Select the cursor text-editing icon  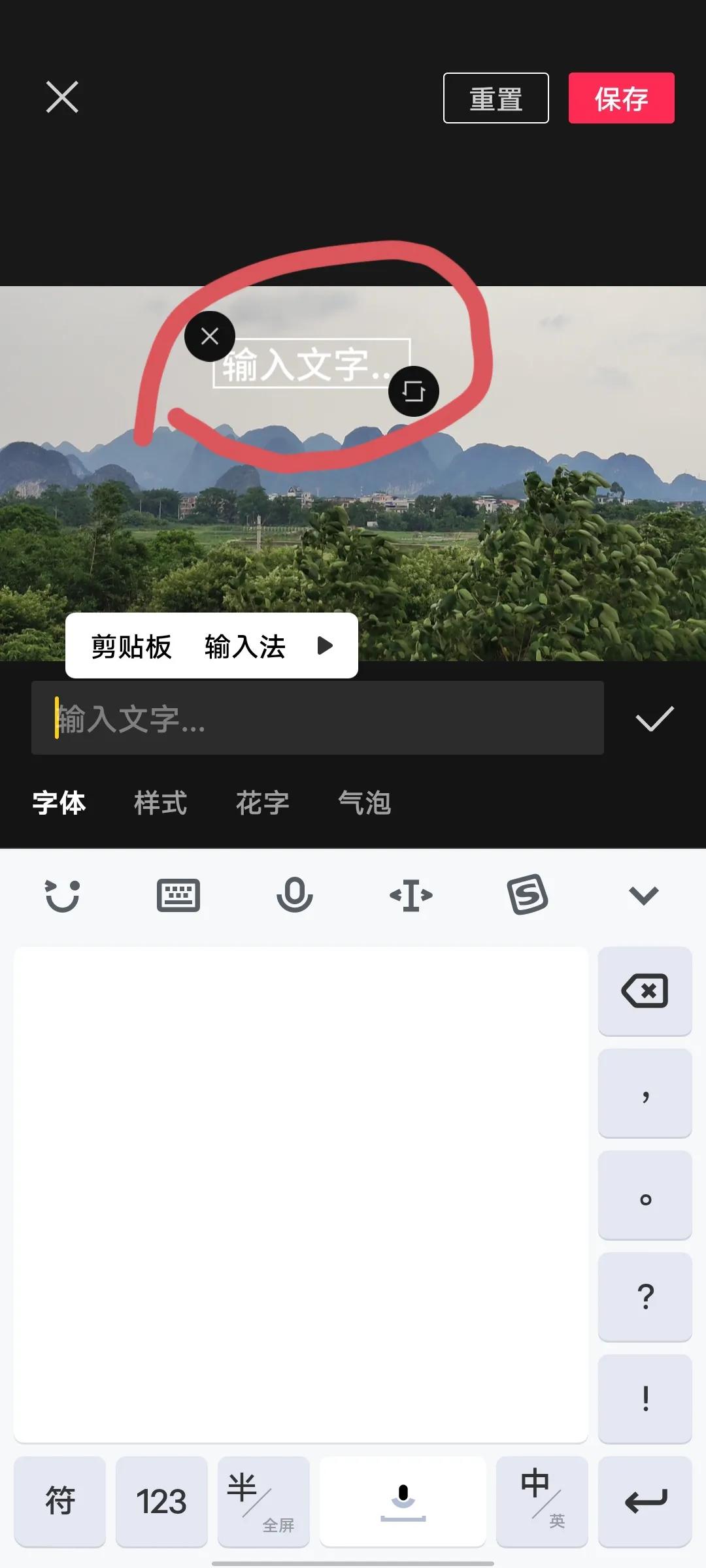411,895
